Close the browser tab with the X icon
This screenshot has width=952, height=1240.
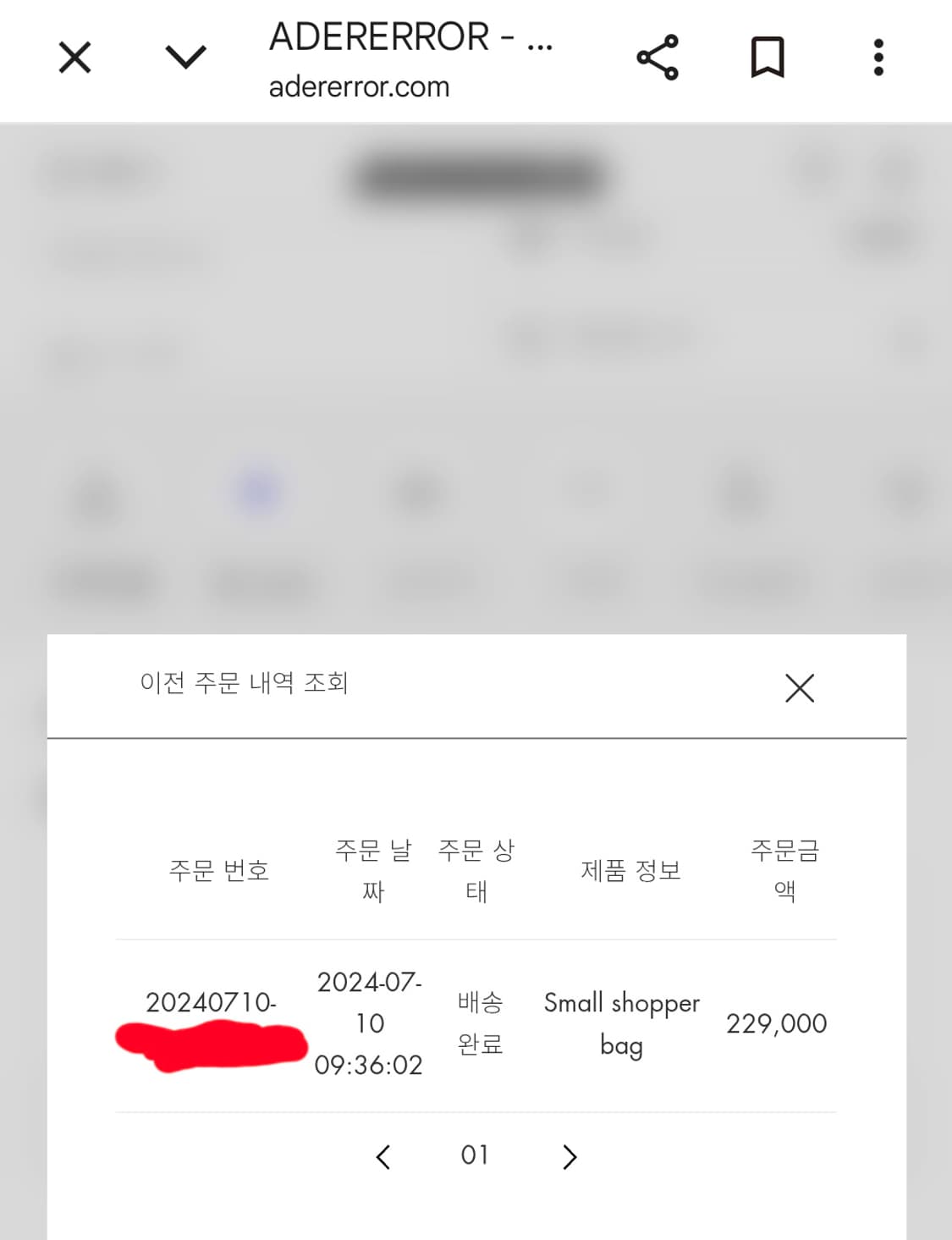click(74, 56)
